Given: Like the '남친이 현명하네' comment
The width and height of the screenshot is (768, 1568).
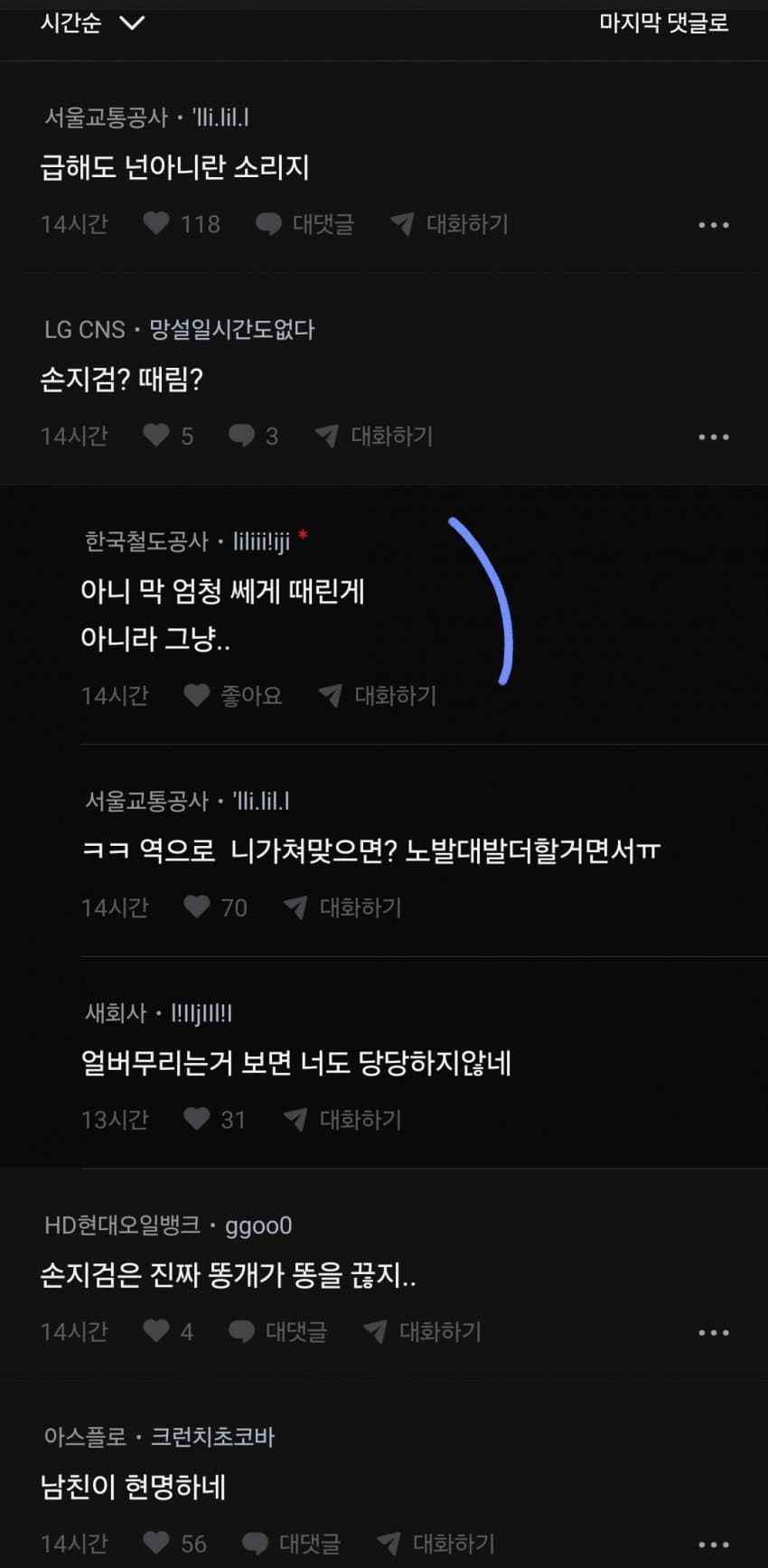Looking at the screenshot, I should (x=156, y=1543).
